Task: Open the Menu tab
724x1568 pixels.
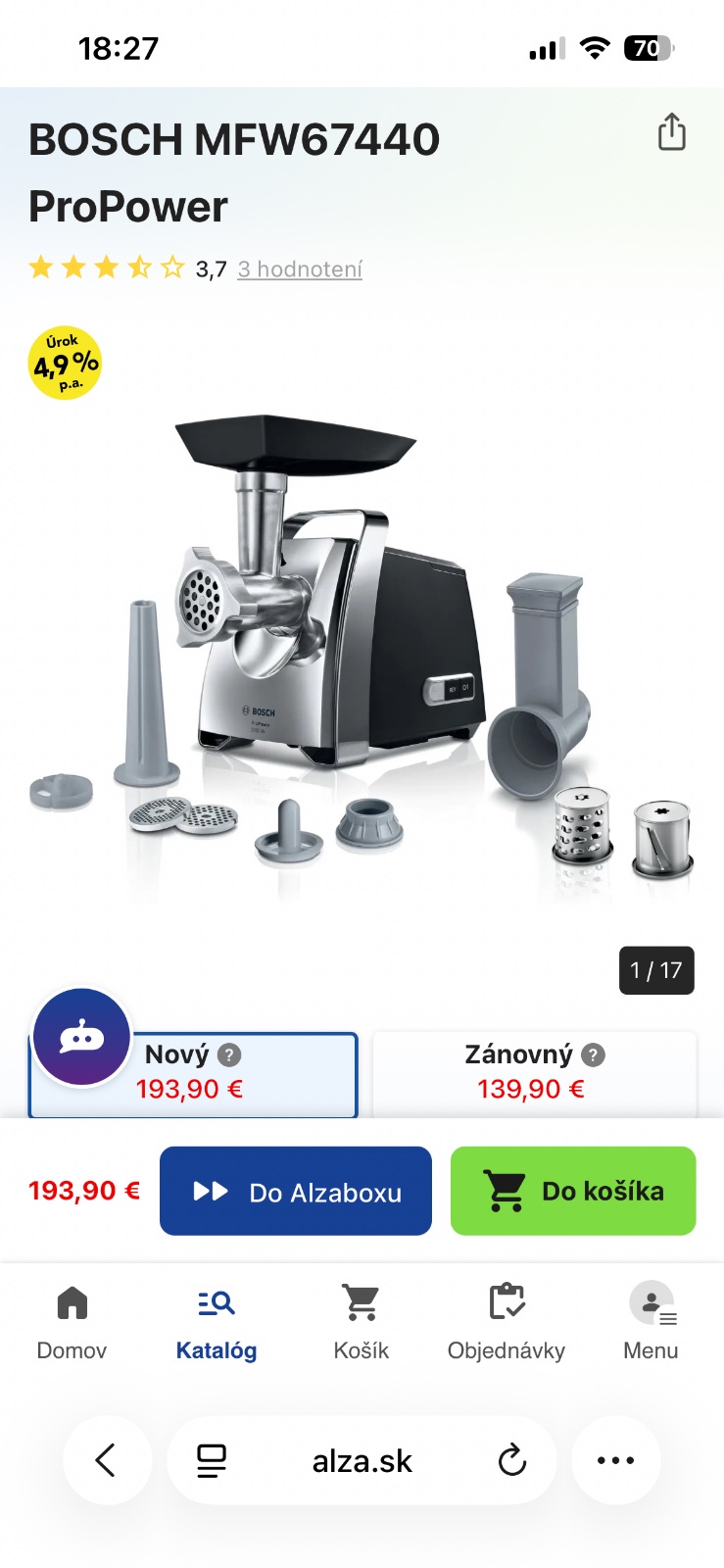Action: (651, 1321)
